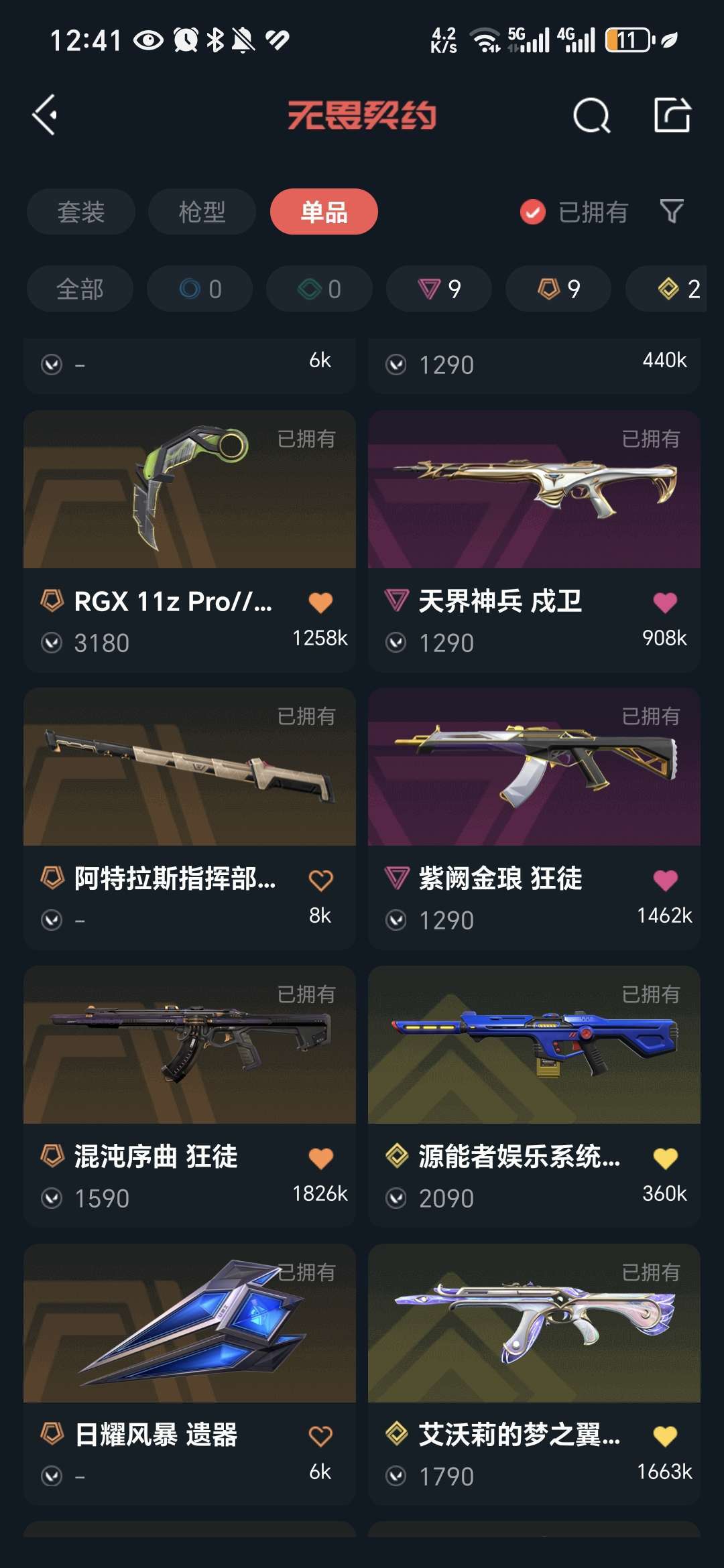Select the 单品 tab
This screenshot has height=1568, width=724.
[x=324, y=212]
